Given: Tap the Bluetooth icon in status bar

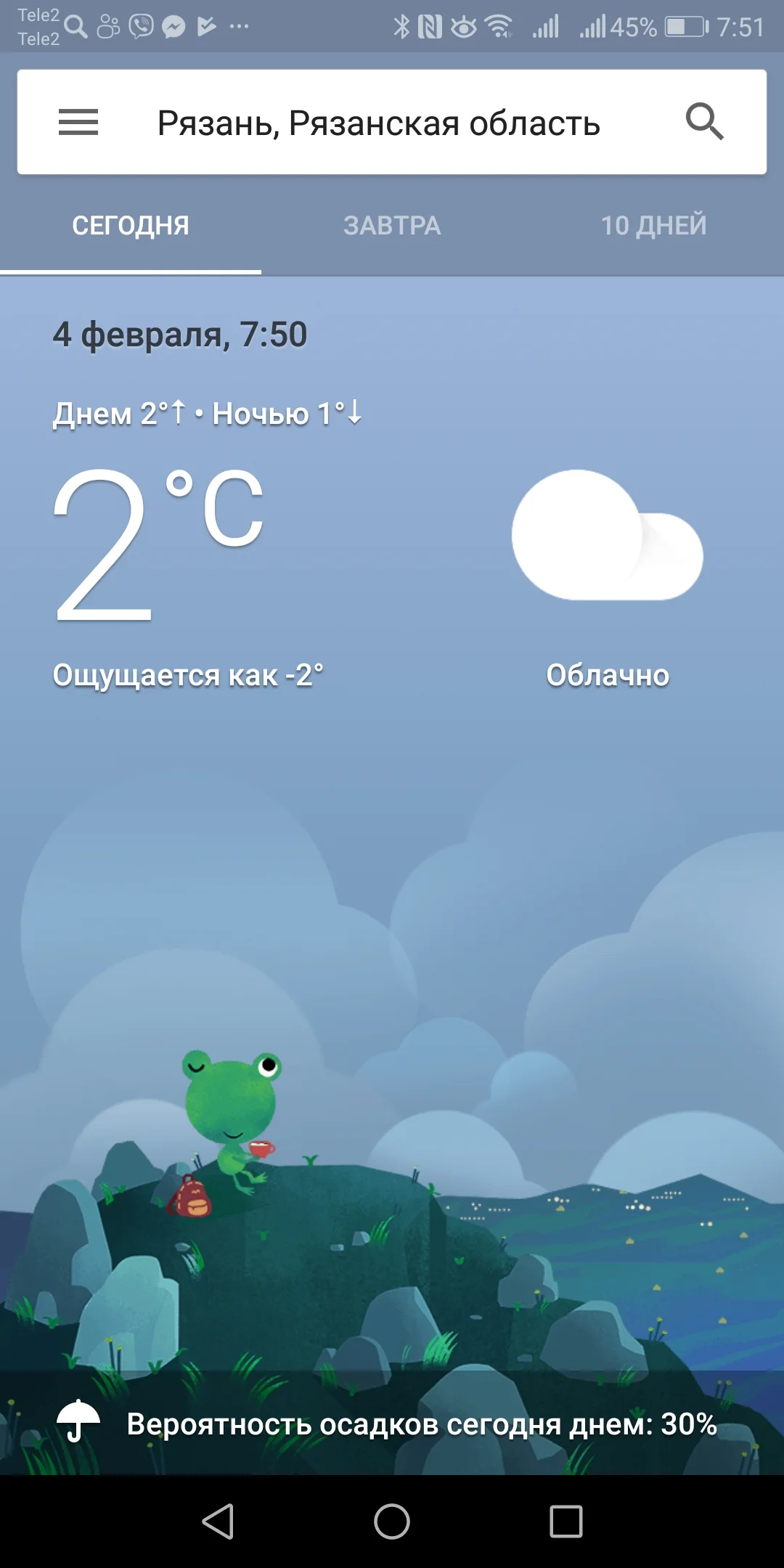Looking at the screenshot, I should (401, 26).
